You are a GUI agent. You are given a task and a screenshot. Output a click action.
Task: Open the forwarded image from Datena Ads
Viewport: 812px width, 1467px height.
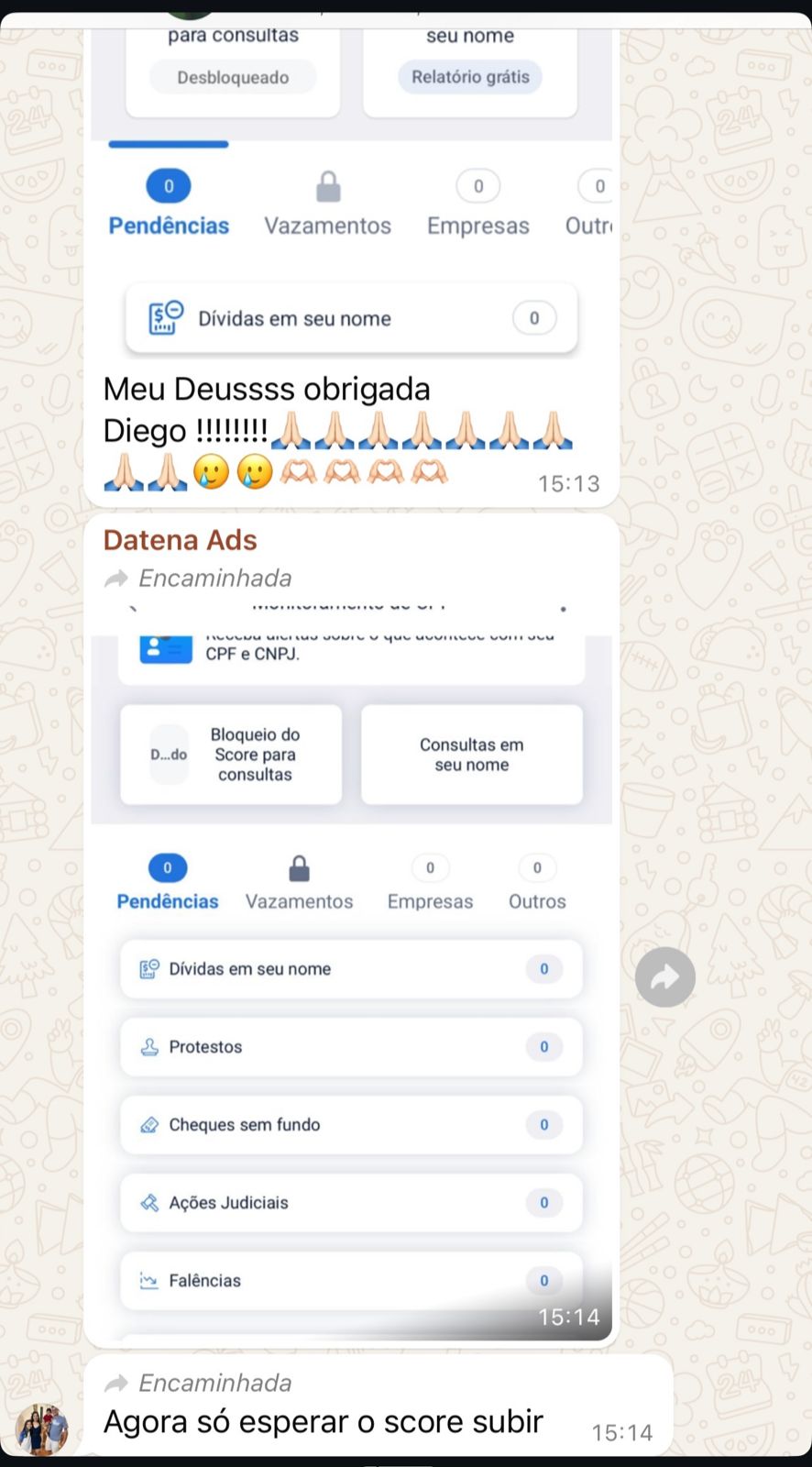(351, 972)
